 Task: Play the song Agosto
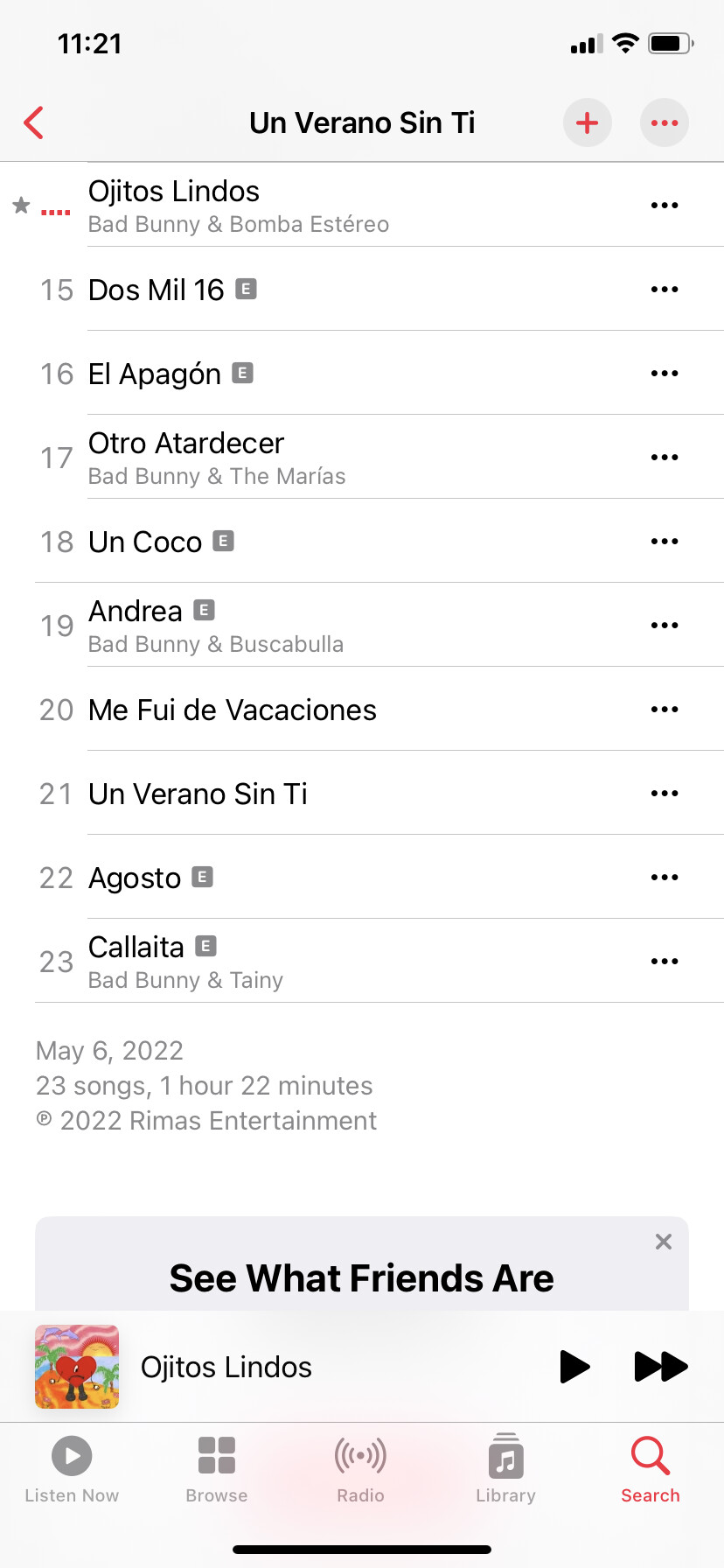tap(135, 878)
